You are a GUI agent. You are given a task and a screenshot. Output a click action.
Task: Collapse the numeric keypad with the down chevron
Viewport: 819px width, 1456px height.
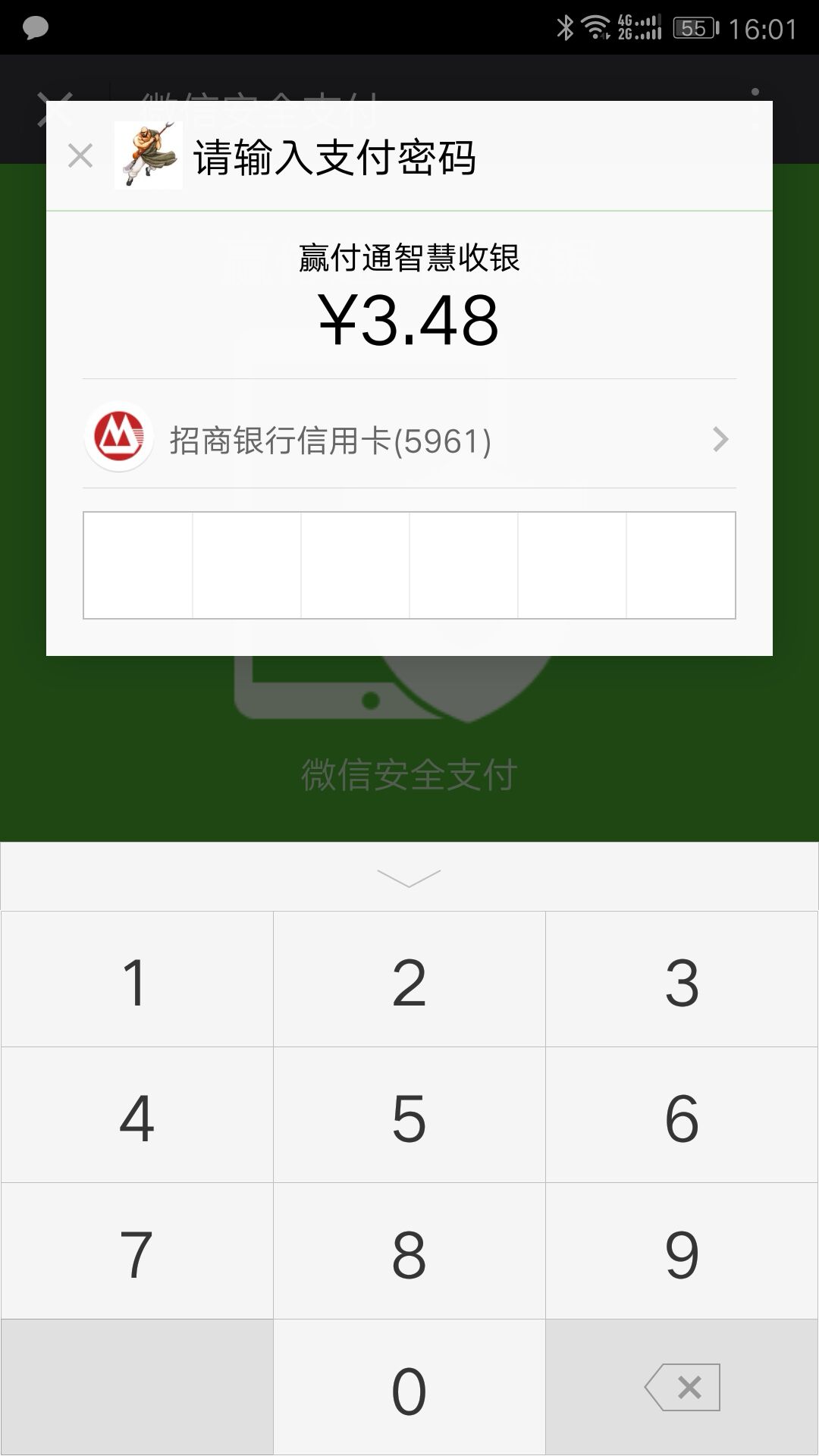409,877
